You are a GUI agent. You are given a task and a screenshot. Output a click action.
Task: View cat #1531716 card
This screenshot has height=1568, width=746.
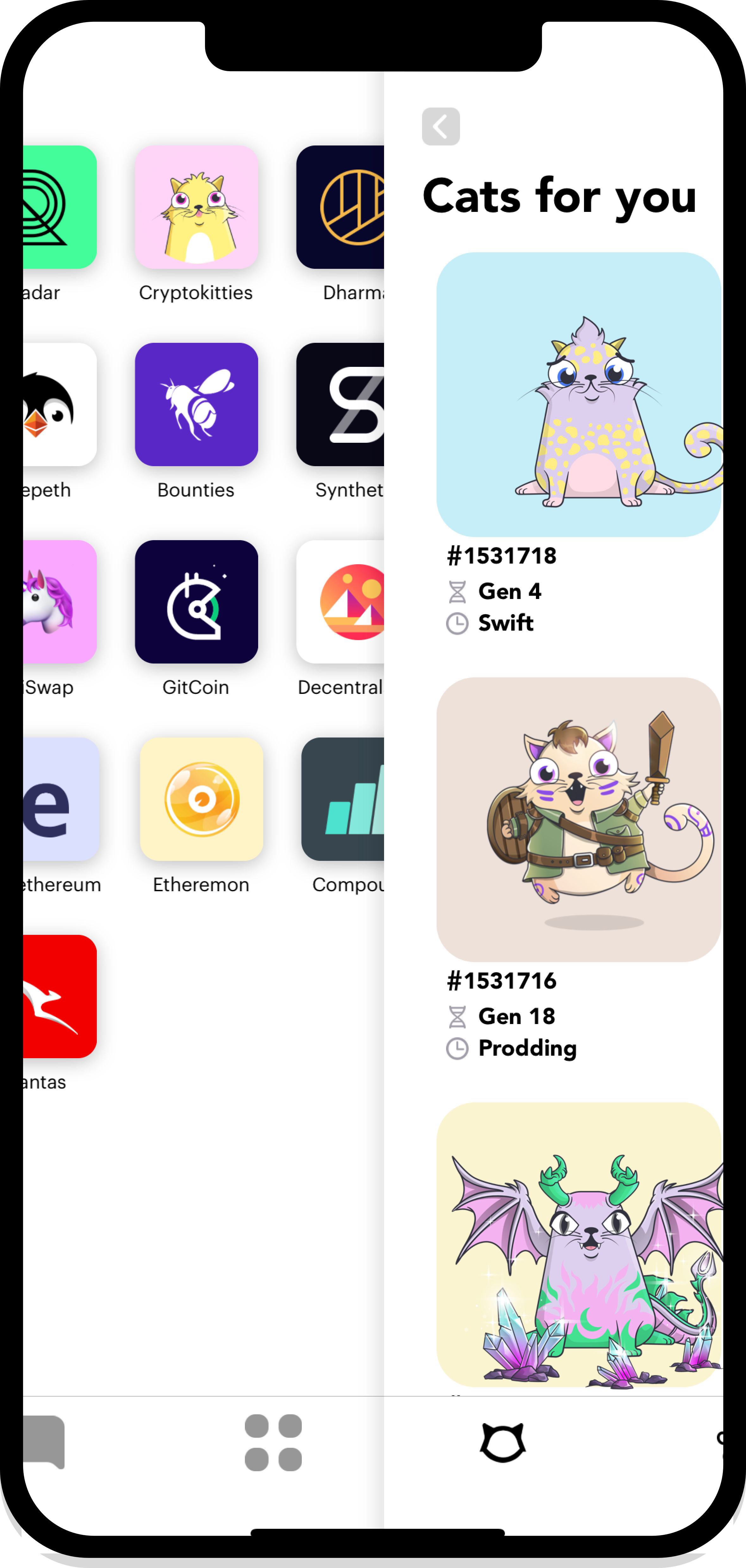579,820
